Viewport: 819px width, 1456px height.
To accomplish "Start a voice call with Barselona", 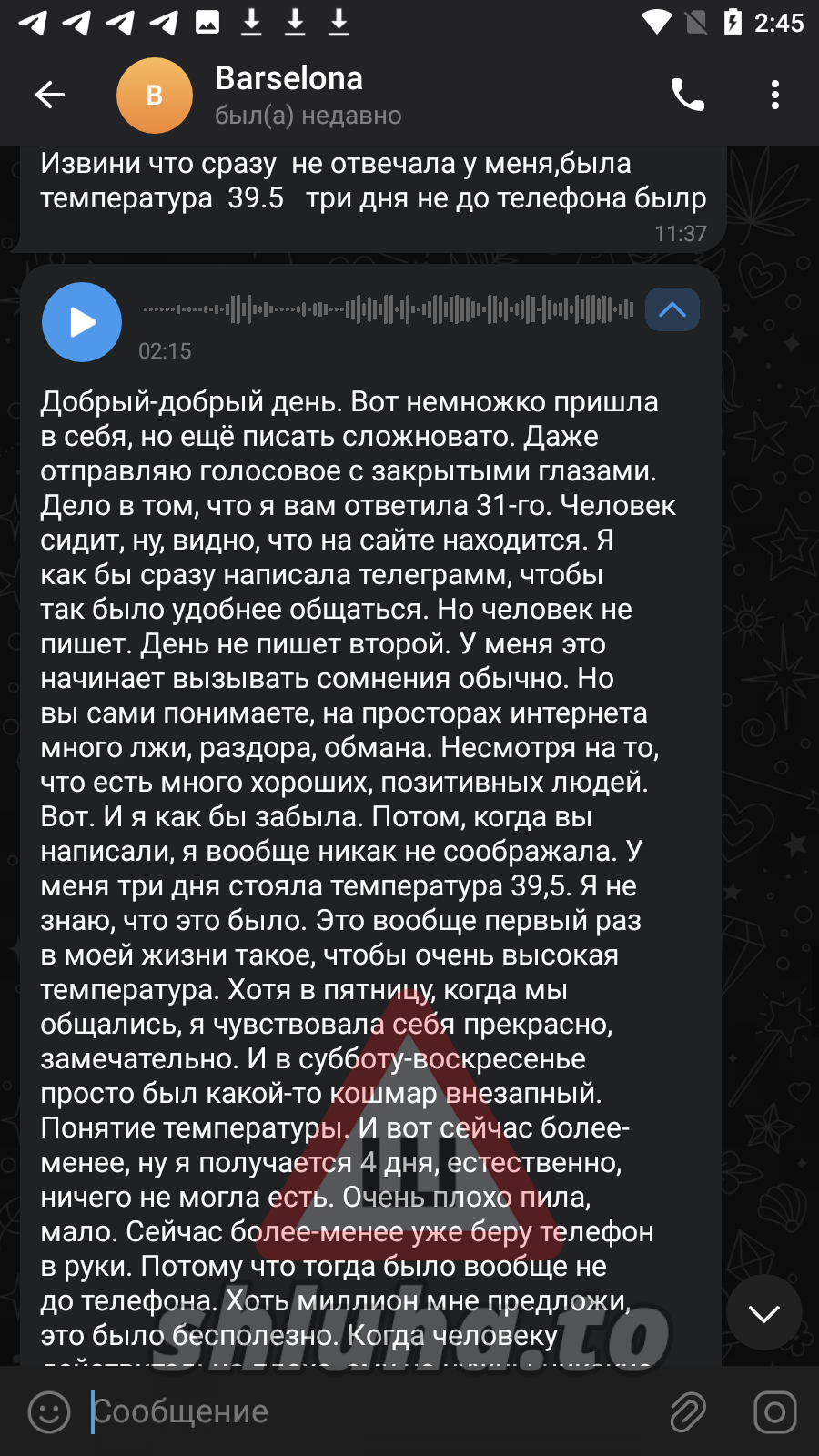I will pyautogui.click(x=687, y=95).
